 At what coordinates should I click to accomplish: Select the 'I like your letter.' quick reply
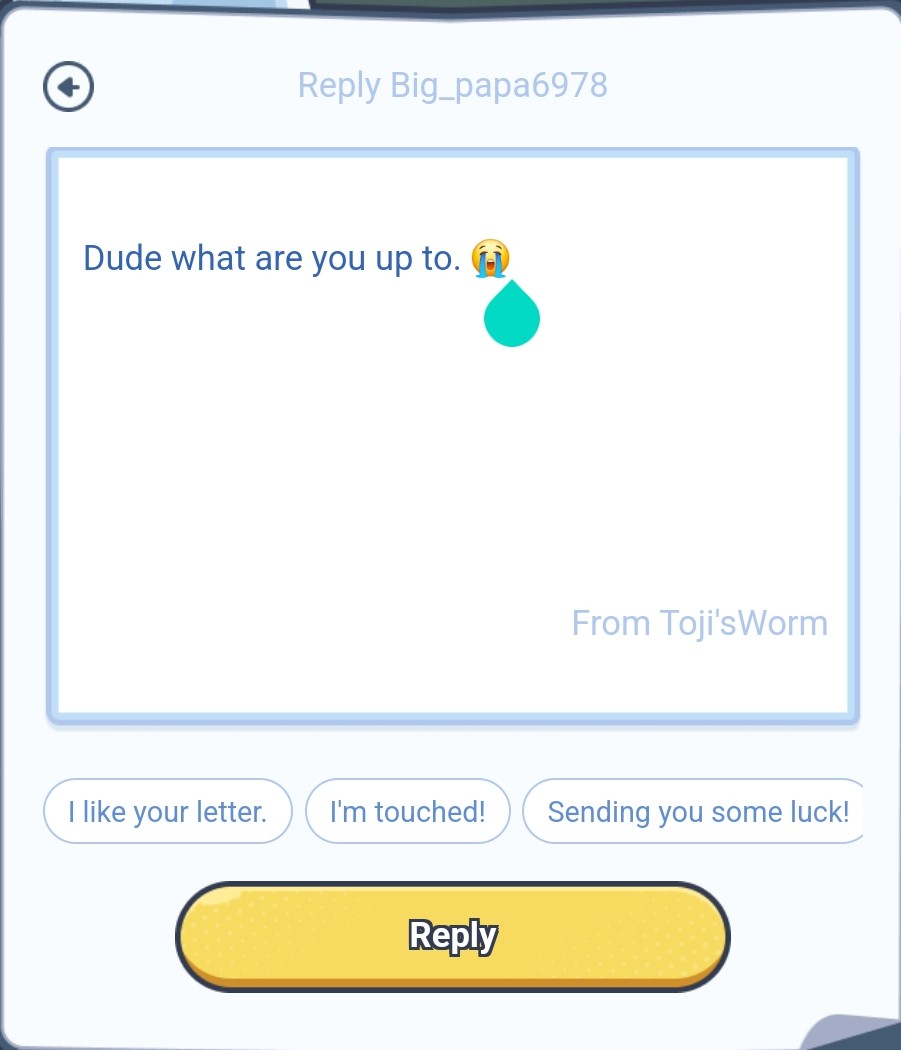167,811
